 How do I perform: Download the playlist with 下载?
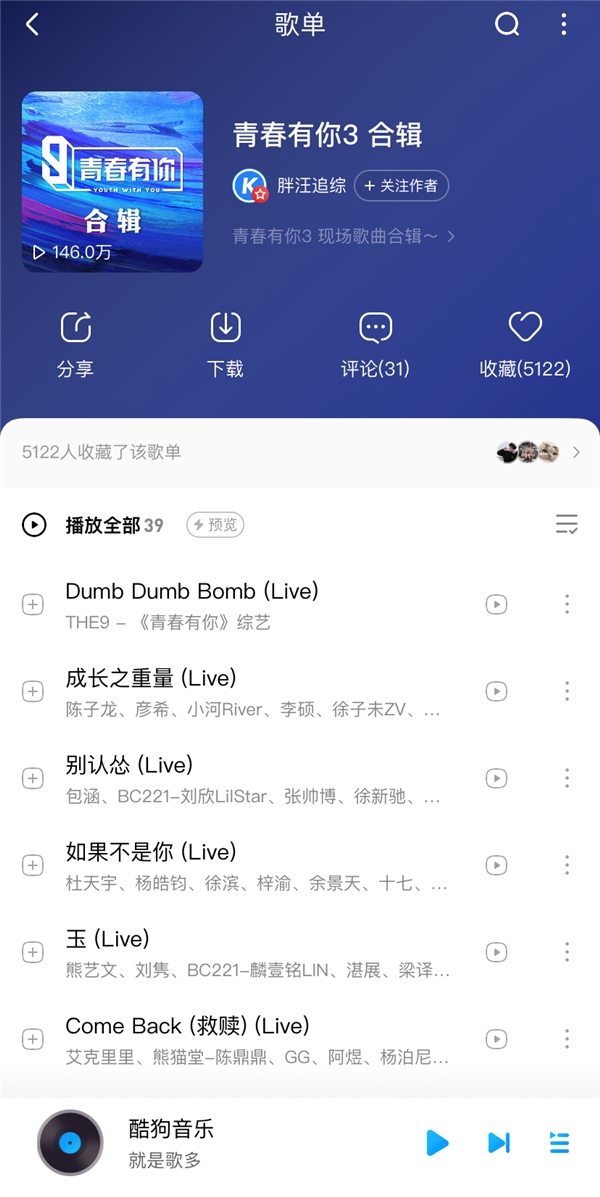point(225,344)
